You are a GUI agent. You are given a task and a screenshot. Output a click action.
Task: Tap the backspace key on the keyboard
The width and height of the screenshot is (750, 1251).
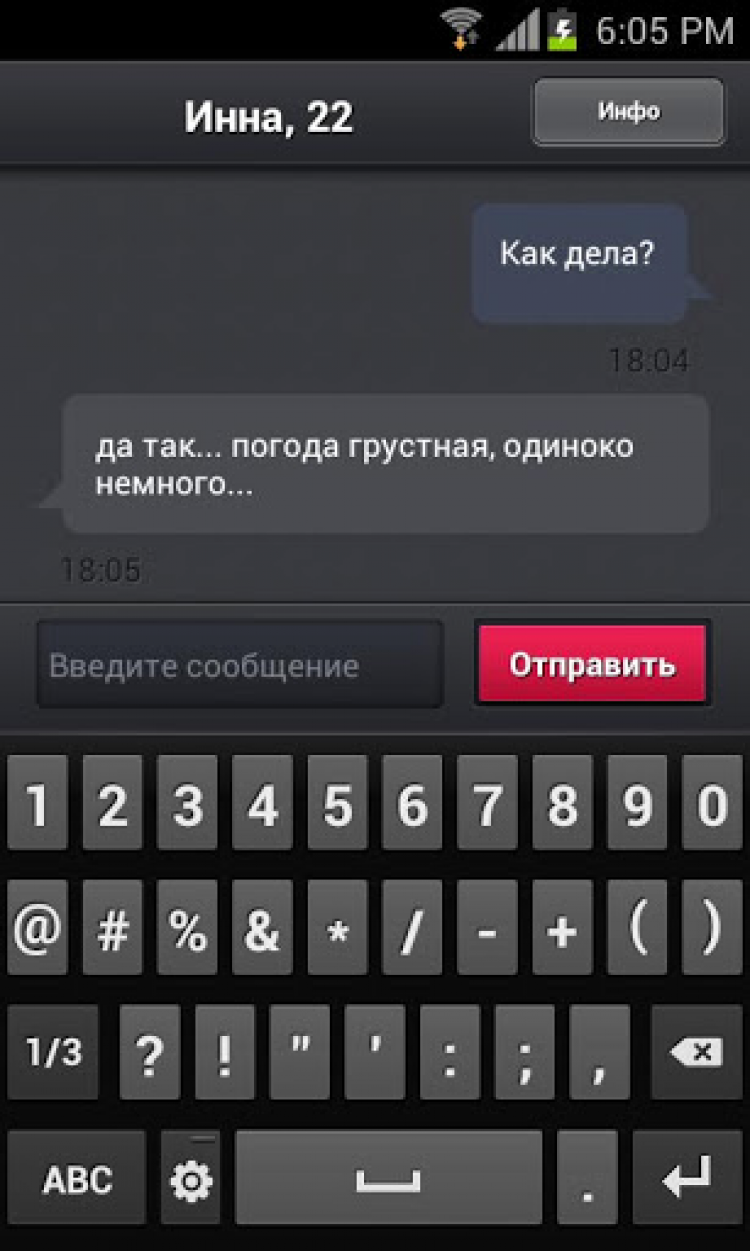(696, 1053)
